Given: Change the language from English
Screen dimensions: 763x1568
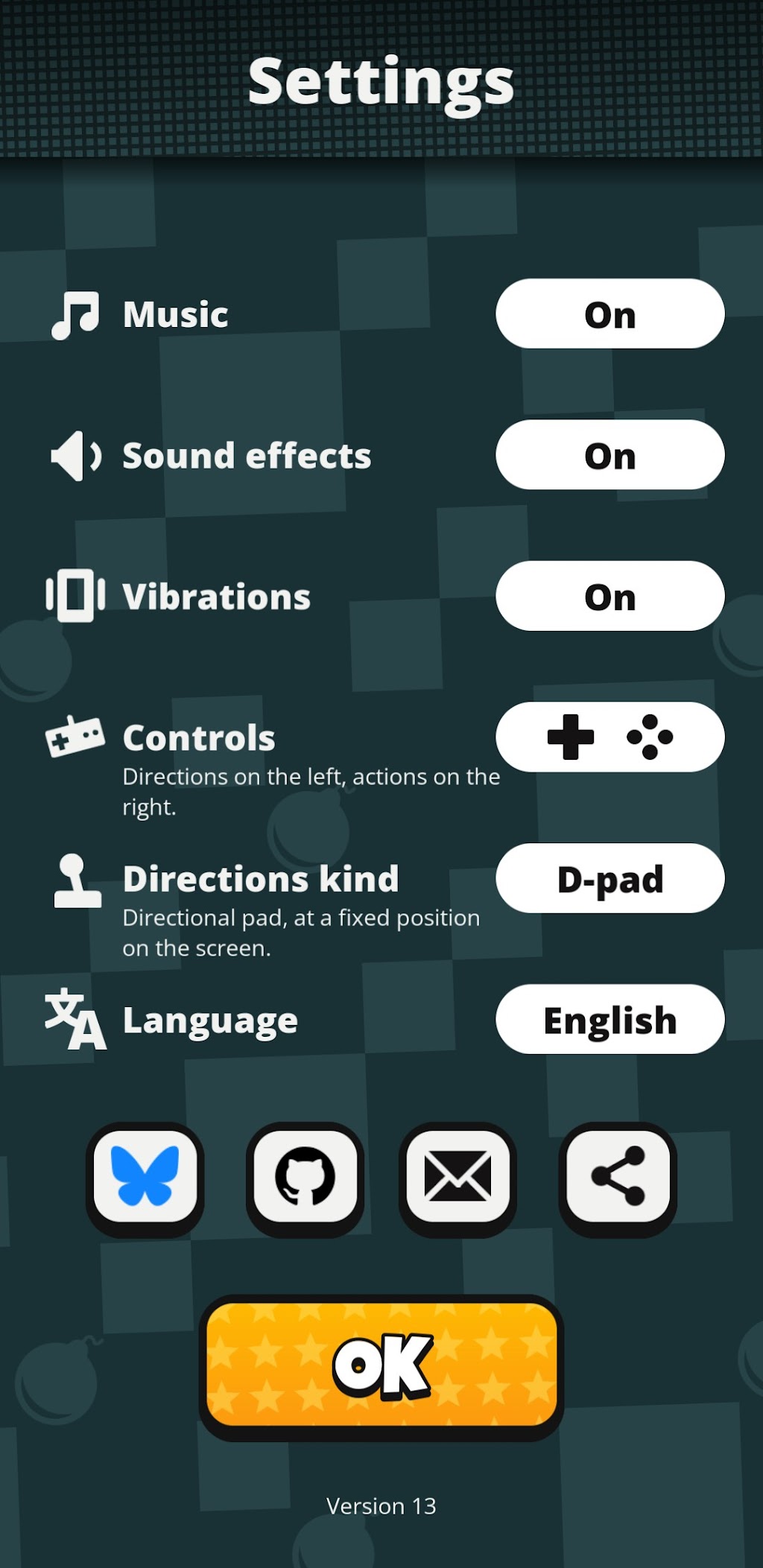Looking at the screenshot, I should 610,1019.
